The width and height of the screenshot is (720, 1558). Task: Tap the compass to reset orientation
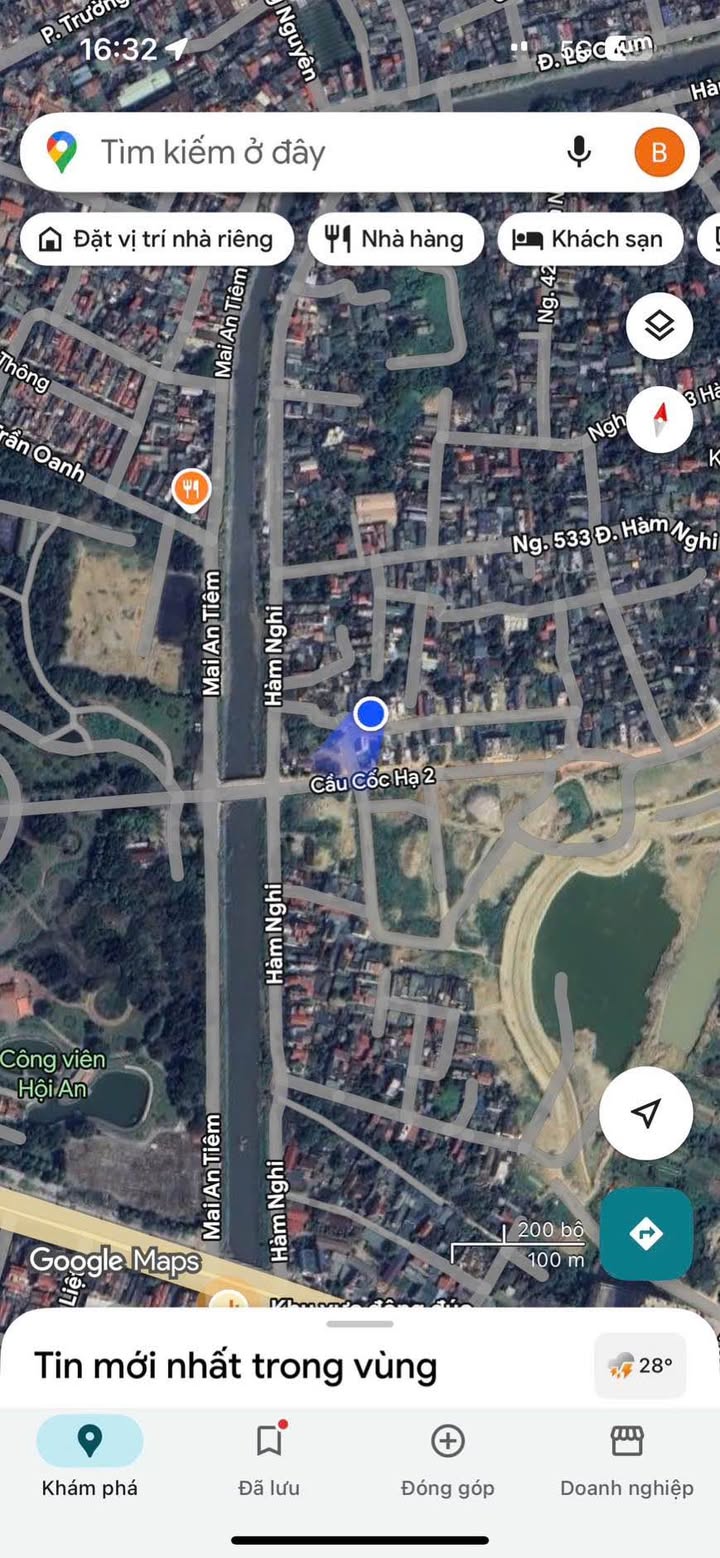point(659,419)
